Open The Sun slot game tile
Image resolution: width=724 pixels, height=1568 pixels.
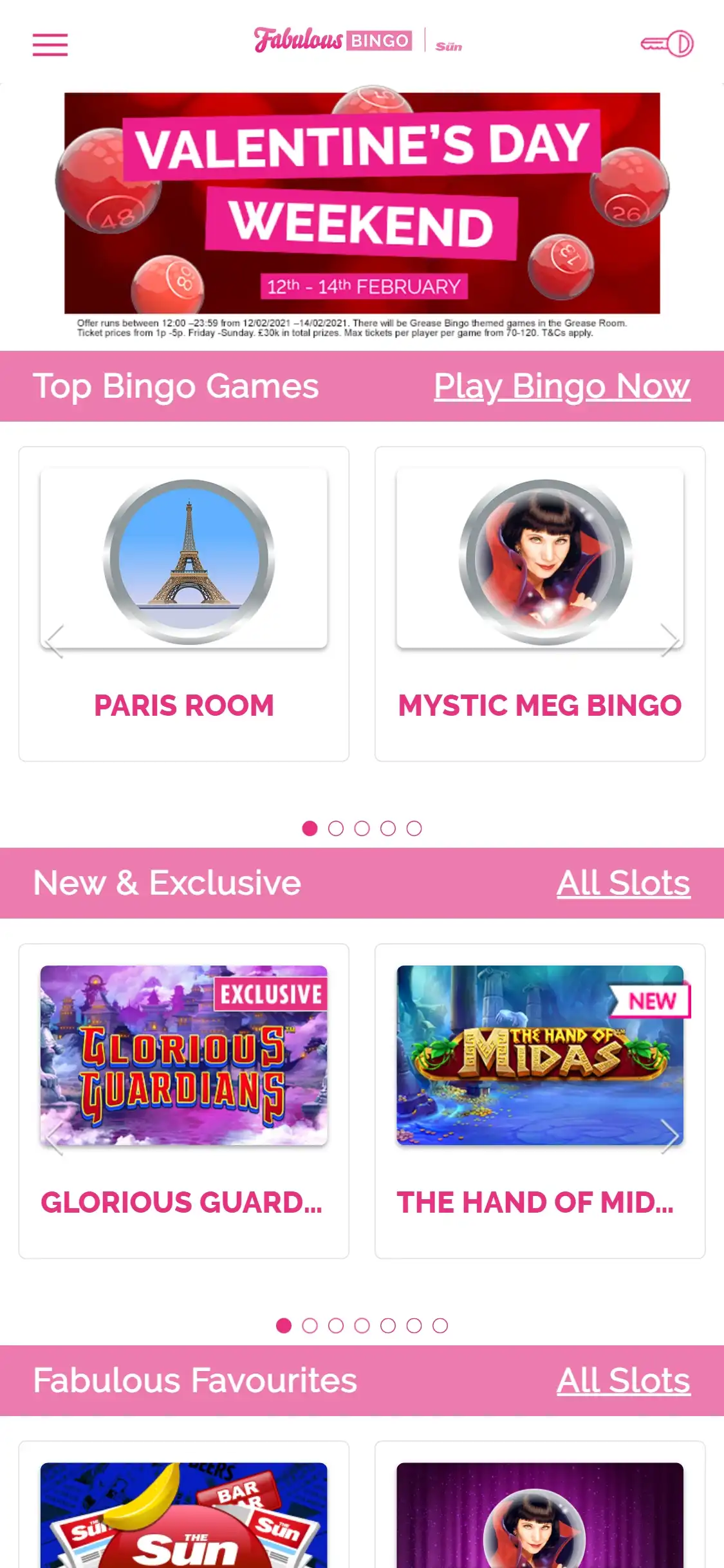click(x=184, y=1515)
